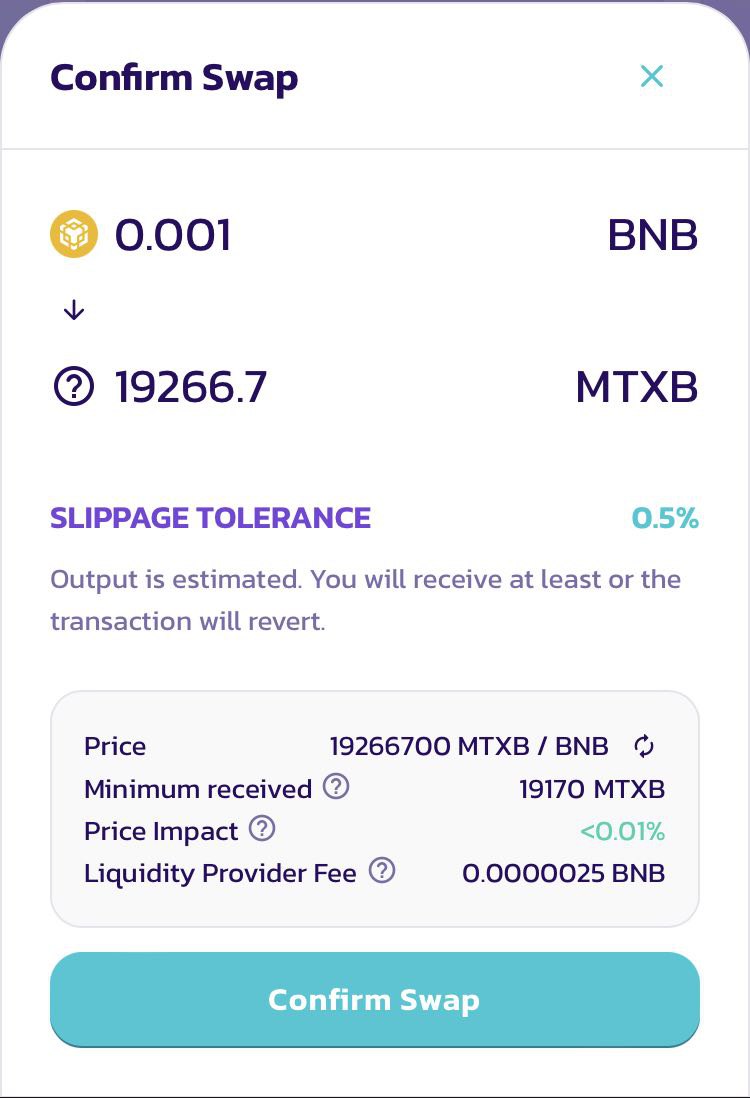750x1098 pixels.
Task: Invert the MTXB / BNB price direction
Action: 644,746
